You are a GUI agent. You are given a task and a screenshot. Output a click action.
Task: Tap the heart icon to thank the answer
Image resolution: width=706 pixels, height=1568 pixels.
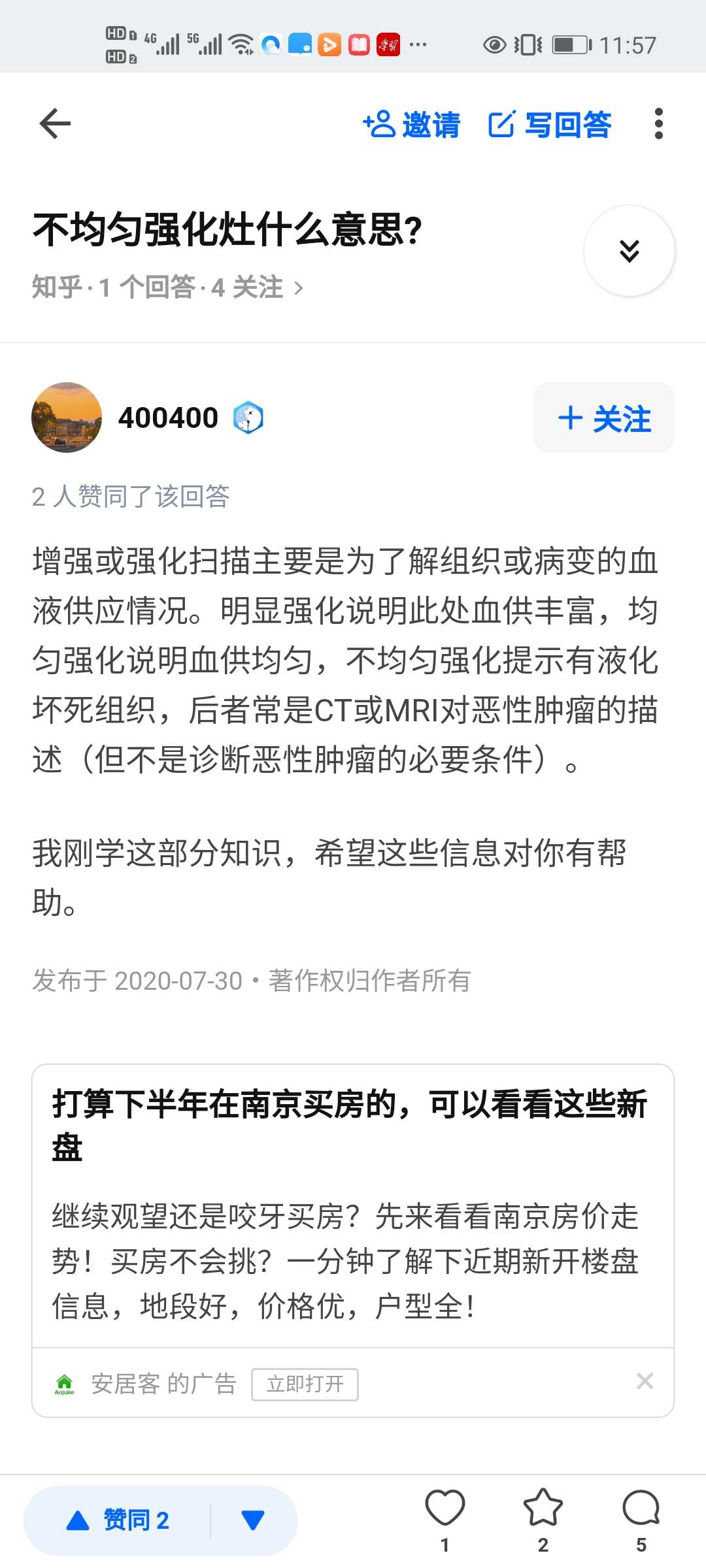point(445,1509)
